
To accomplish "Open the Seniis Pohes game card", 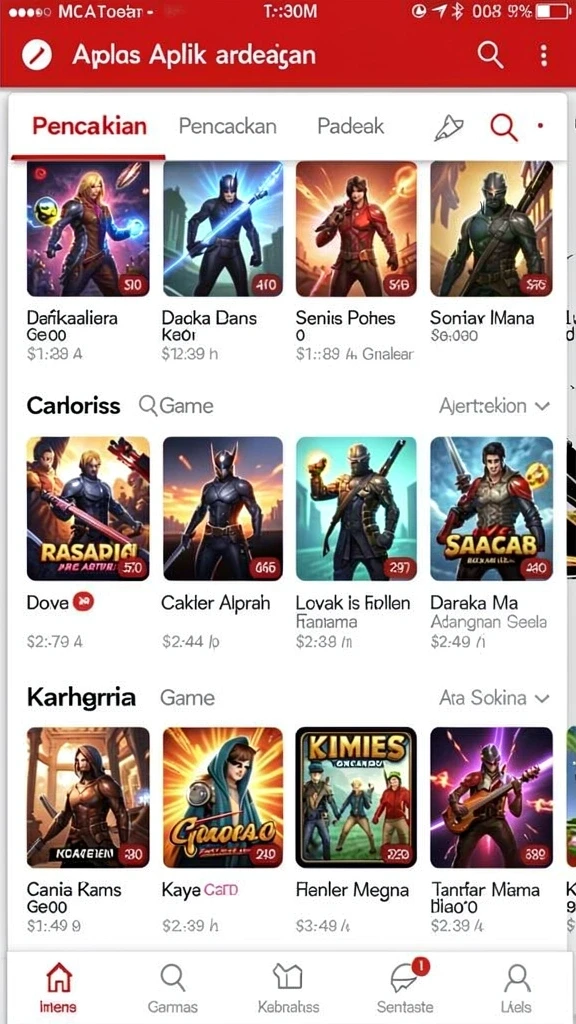I will [x=356, y=263].
